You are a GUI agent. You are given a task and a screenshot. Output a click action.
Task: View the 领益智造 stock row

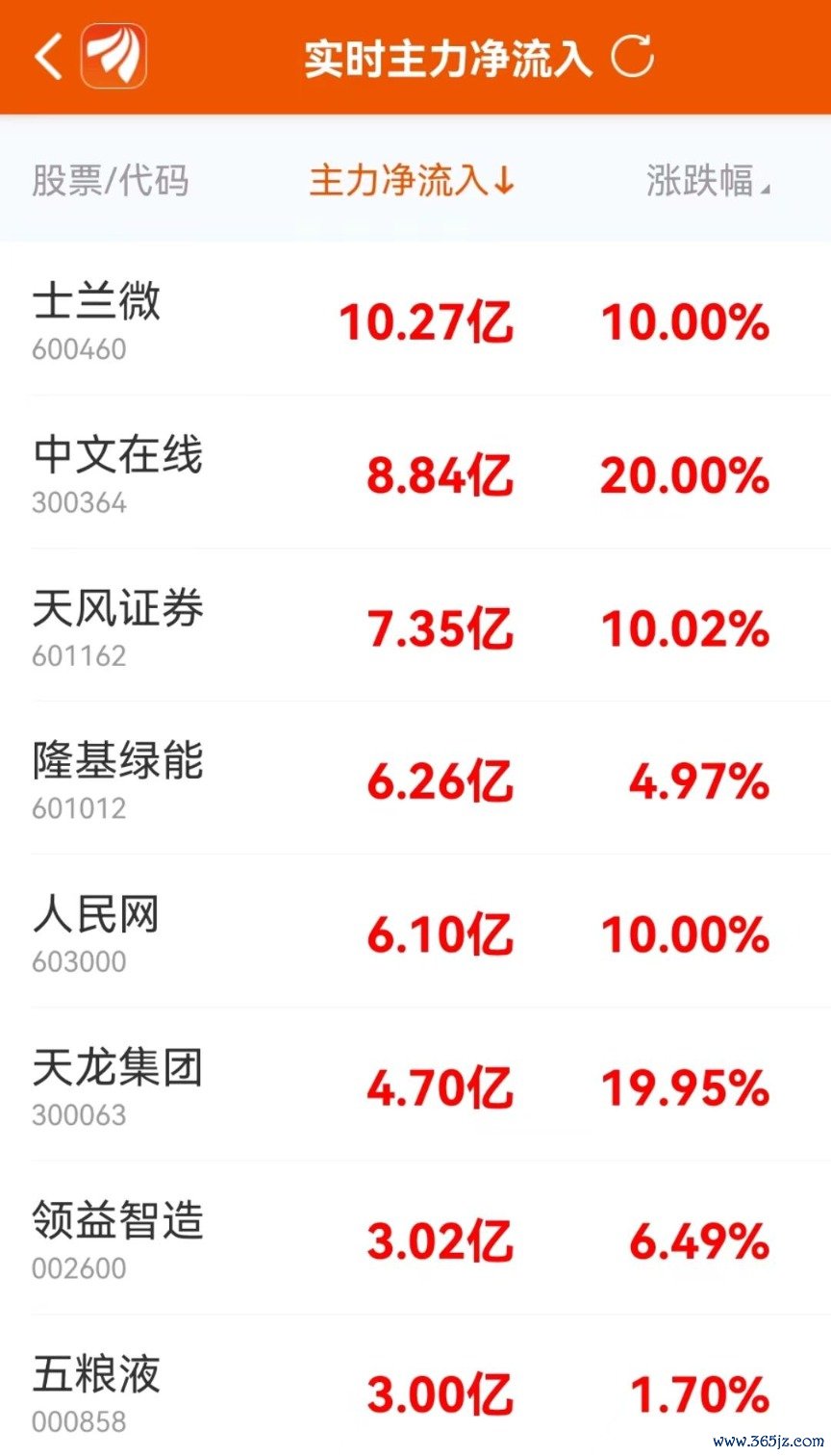click(x=415, y=1238)
